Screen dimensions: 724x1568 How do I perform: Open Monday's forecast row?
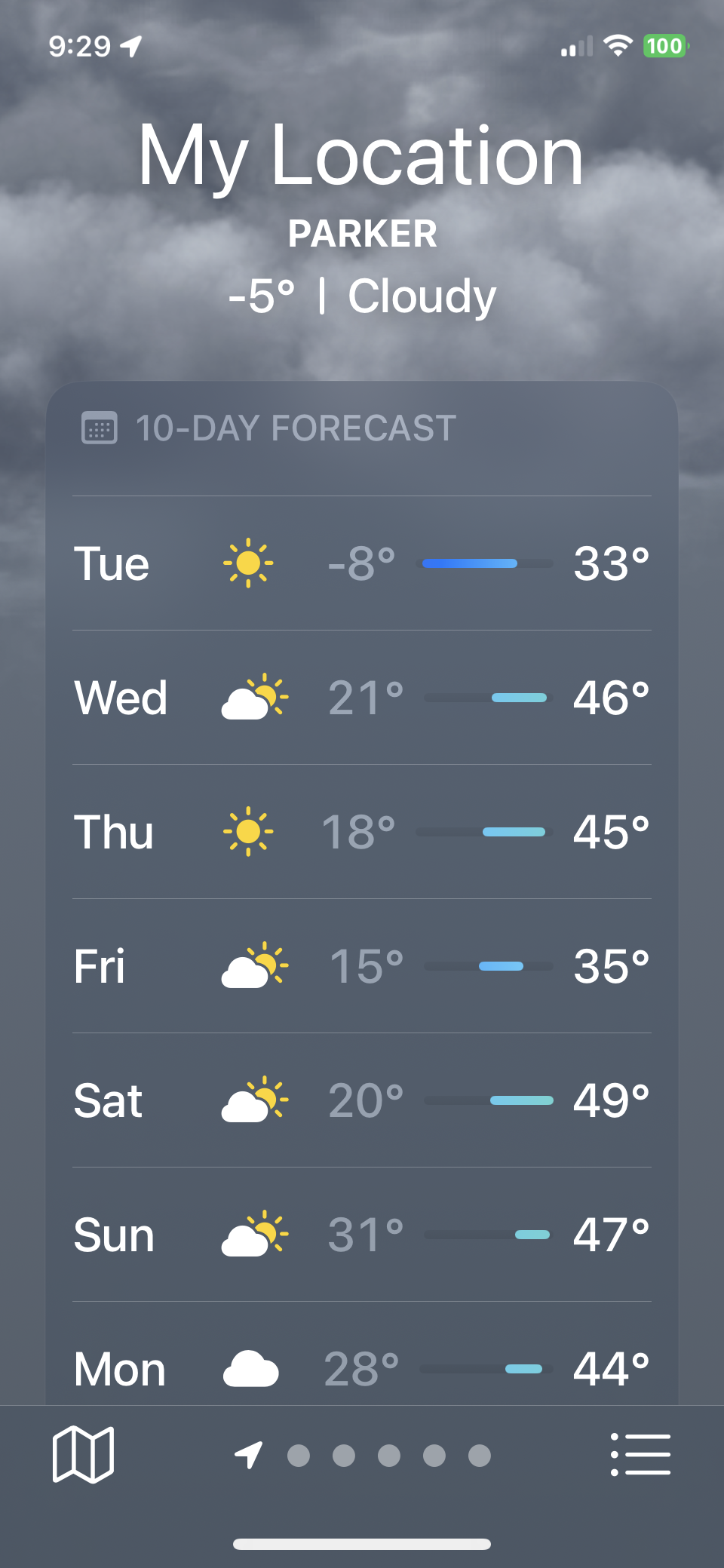[362, 1367]
